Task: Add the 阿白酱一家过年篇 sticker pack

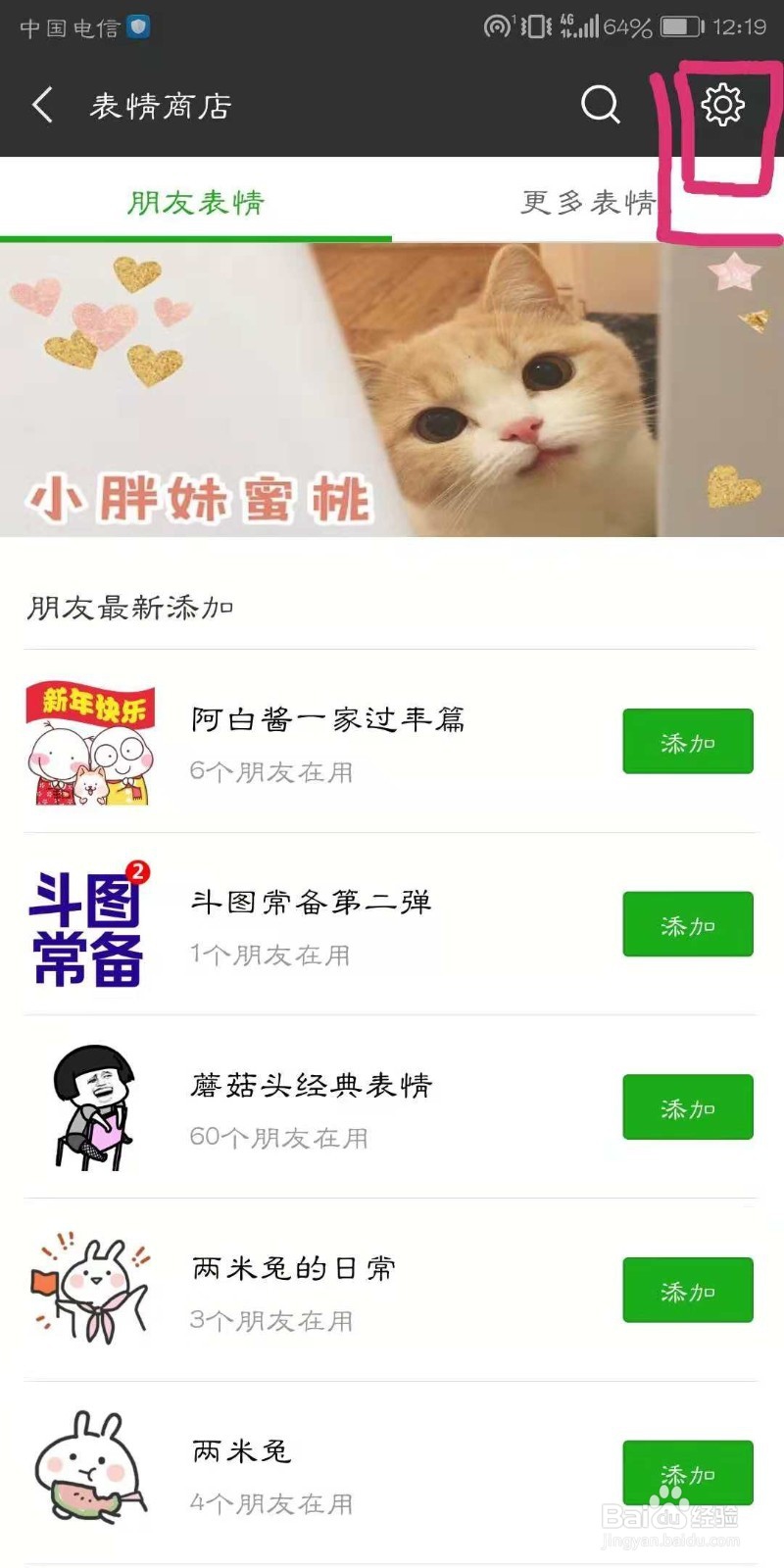Action: [688, 742]
